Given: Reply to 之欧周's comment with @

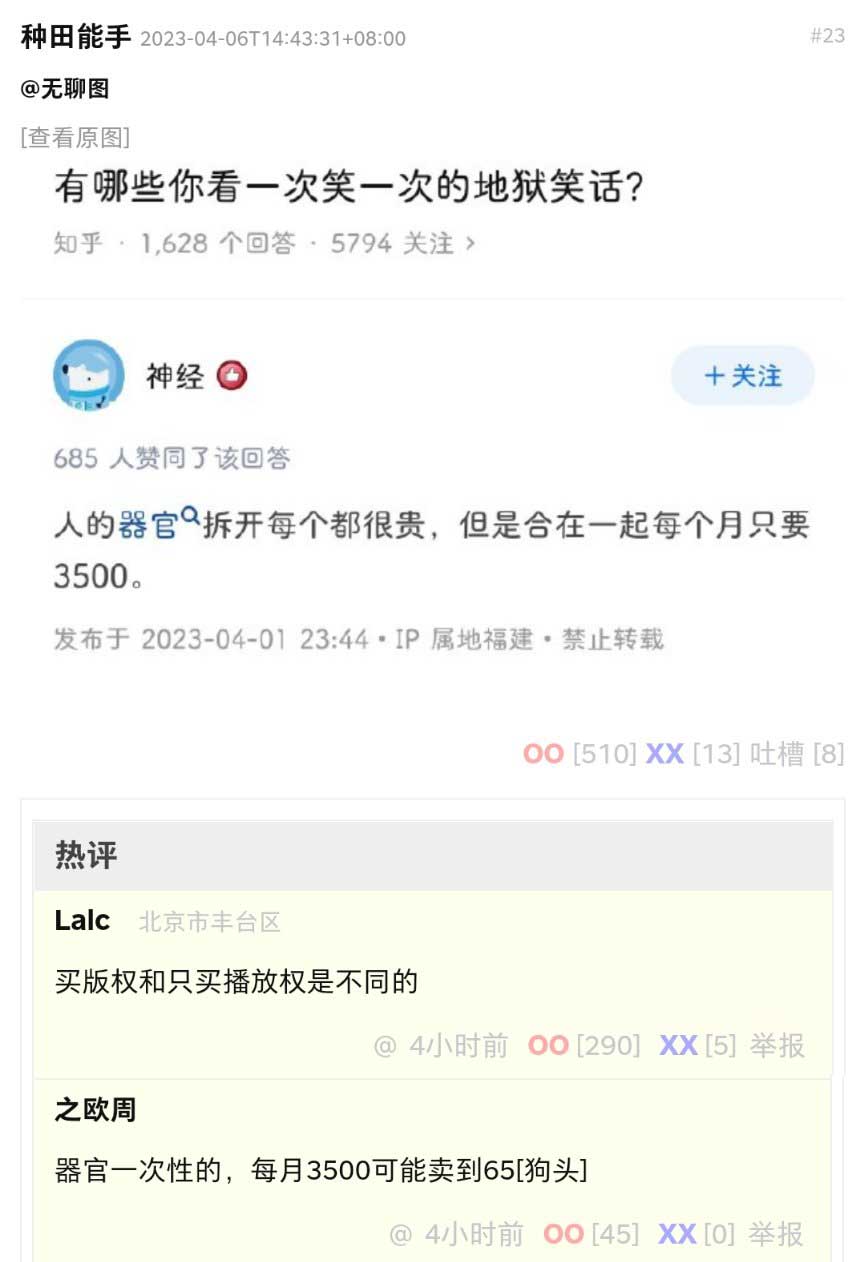Looking at the screenshot, I should (400, 1234).
